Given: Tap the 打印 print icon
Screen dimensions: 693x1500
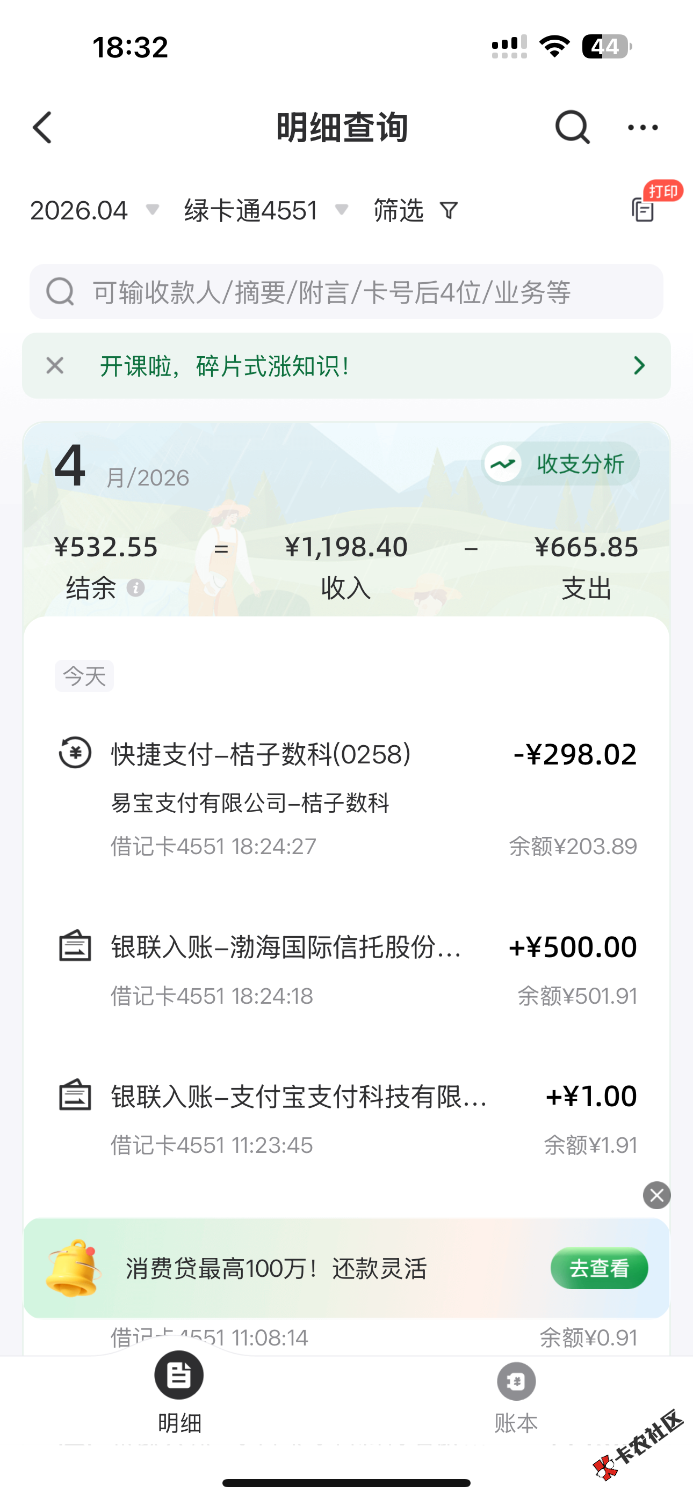Looking at the screenshot, I should click(643, 209).
